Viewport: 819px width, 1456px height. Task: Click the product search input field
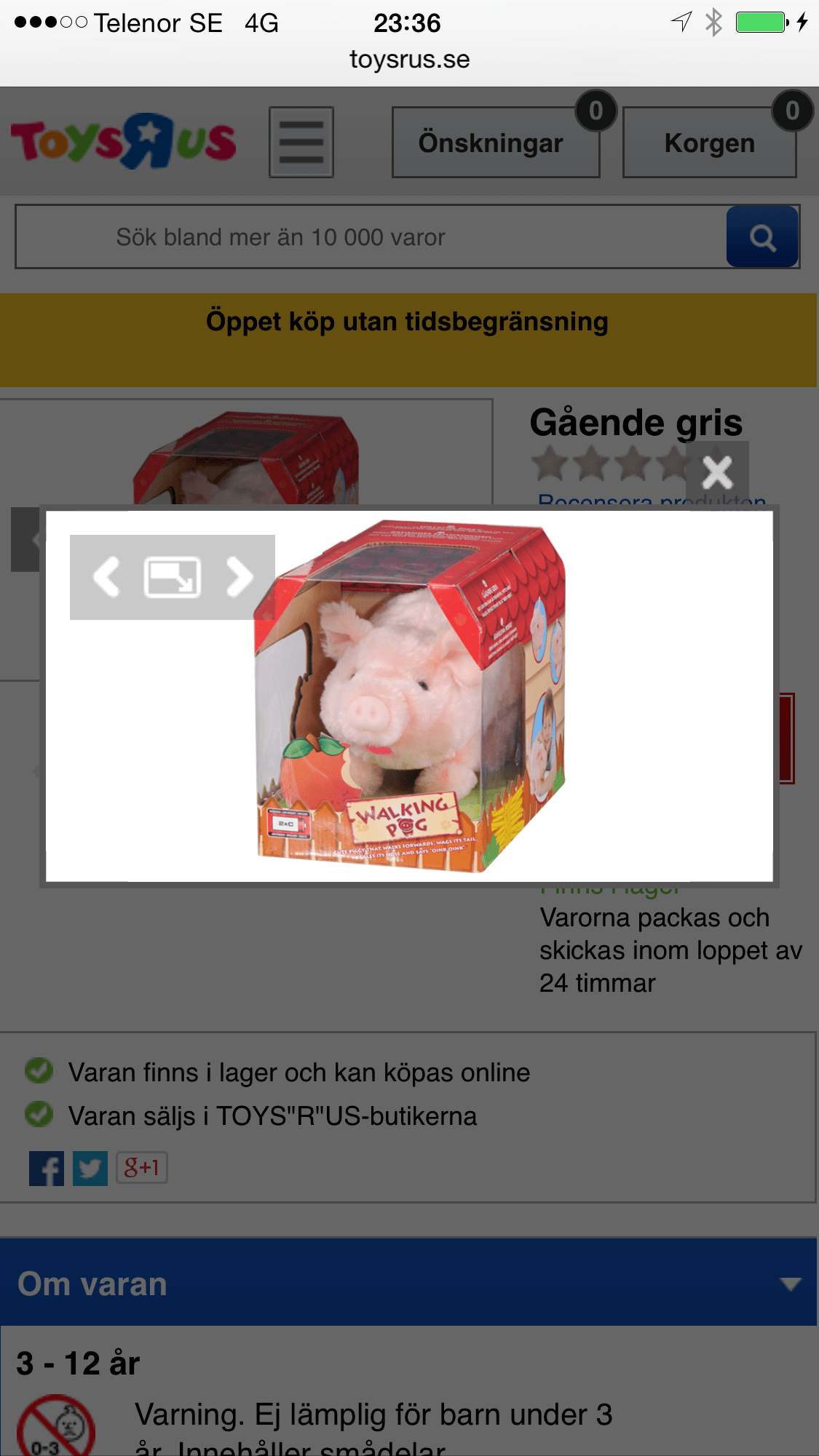point(364,236)
